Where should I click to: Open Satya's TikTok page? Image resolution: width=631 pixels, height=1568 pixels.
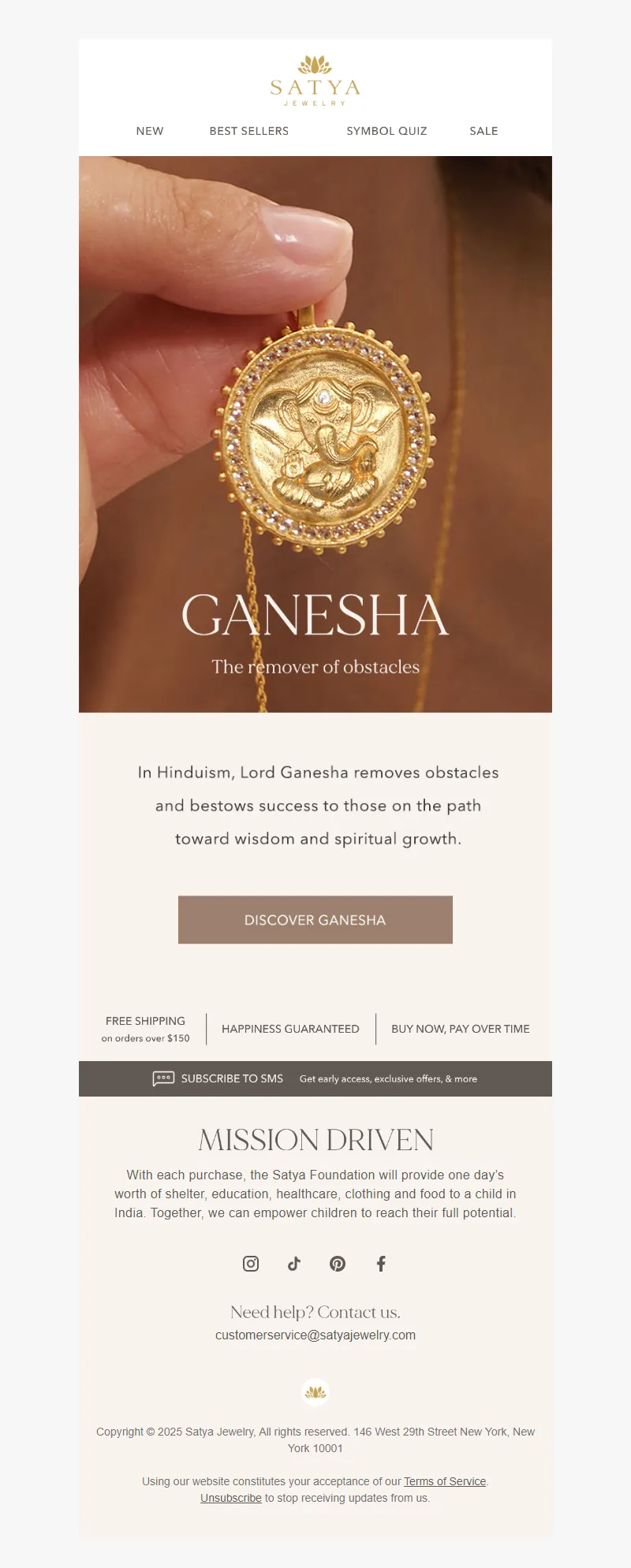[294, 1264]
